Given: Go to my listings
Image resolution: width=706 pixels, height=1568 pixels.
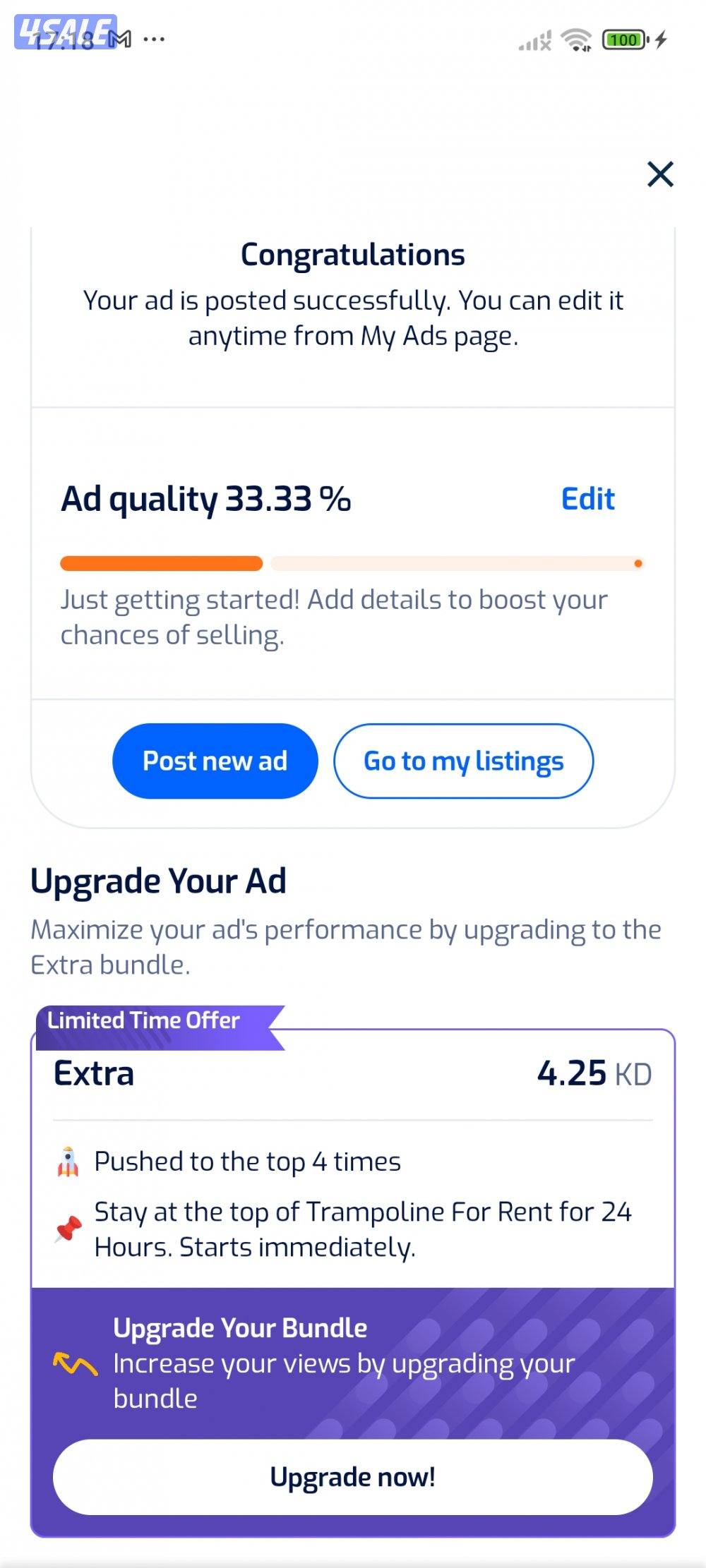Looking at the screenshot, I should tap(463, 761).
